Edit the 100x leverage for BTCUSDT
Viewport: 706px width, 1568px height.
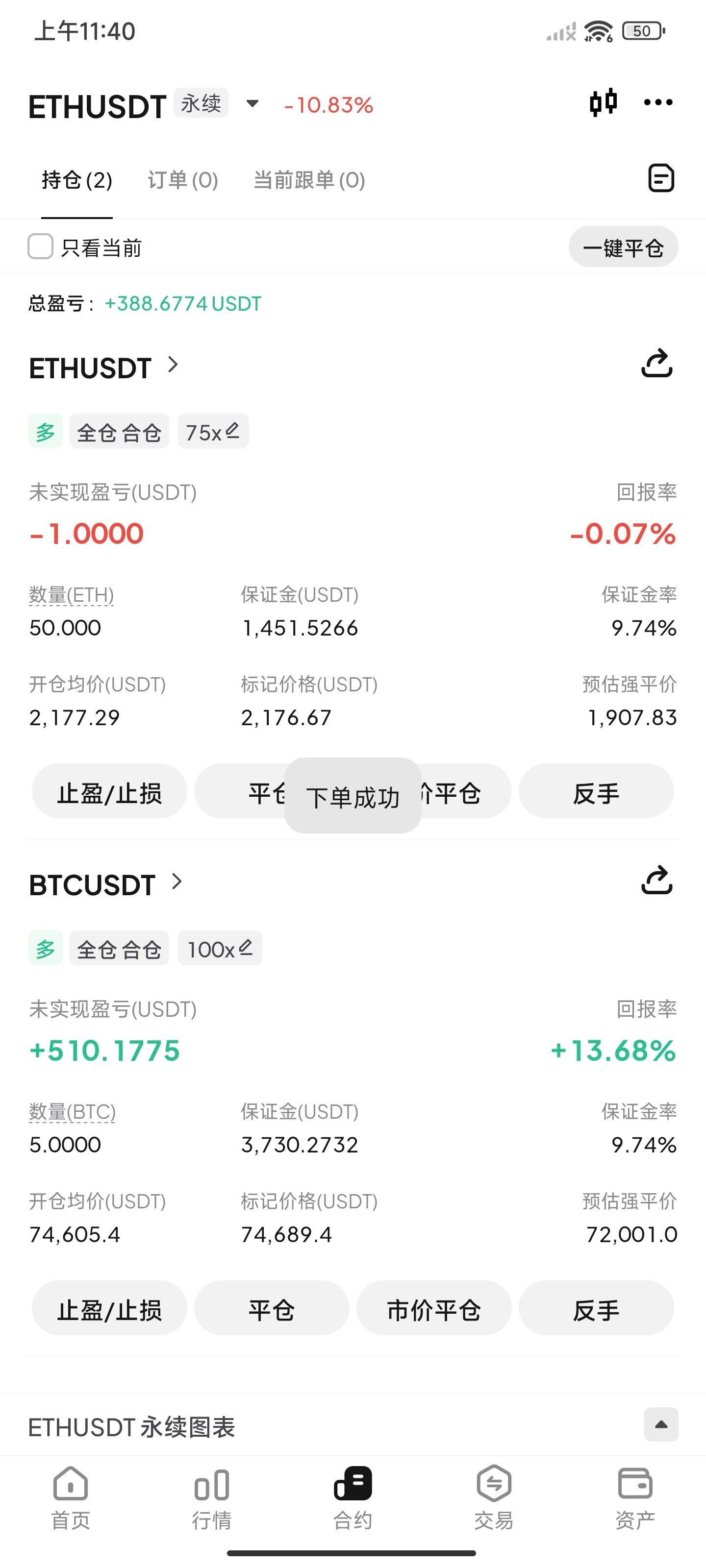pos(220,948)
